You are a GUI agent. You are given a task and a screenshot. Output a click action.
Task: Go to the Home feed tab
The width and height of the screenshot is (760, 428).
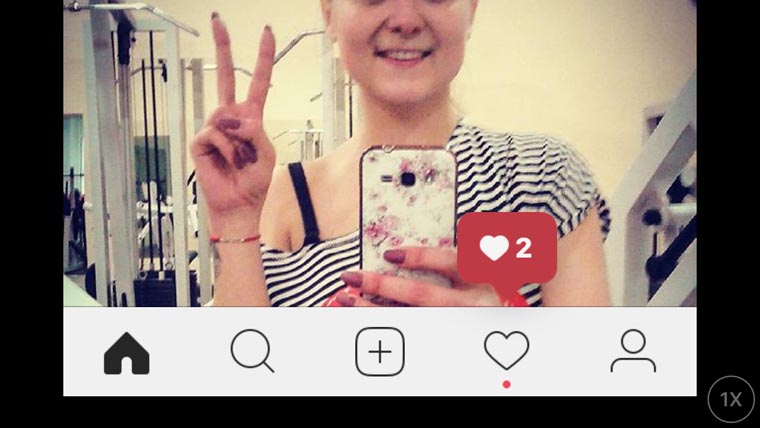pyautogui.click(x=127, y=353)
